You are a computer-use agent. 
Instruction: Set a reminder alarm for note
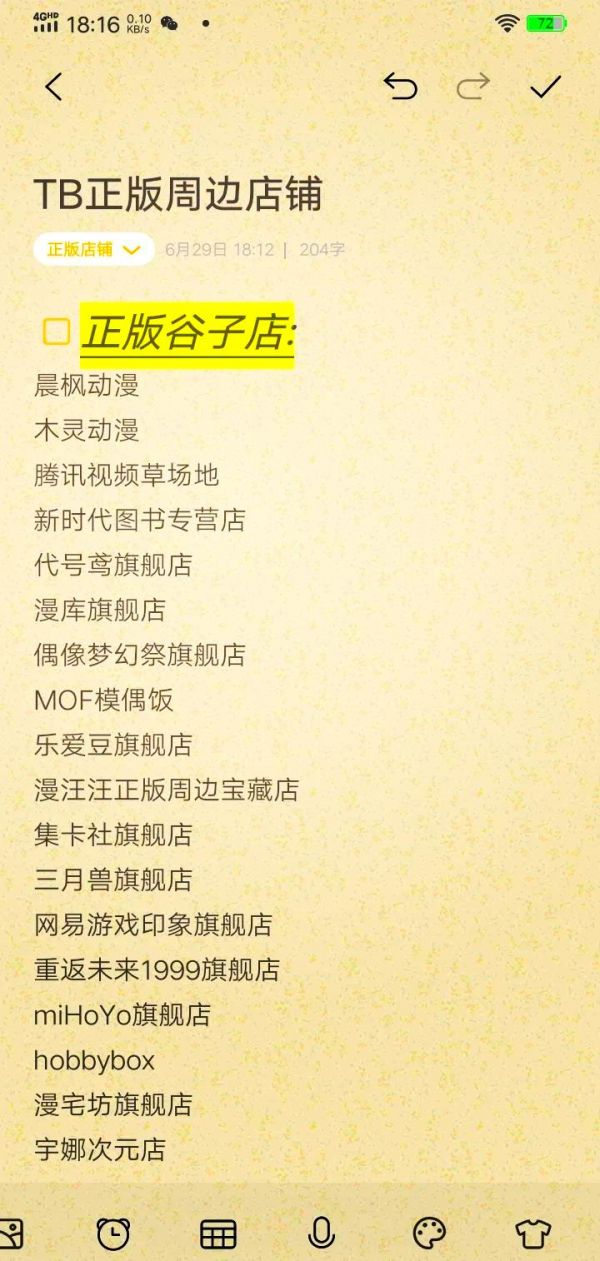pos(113,1234)
